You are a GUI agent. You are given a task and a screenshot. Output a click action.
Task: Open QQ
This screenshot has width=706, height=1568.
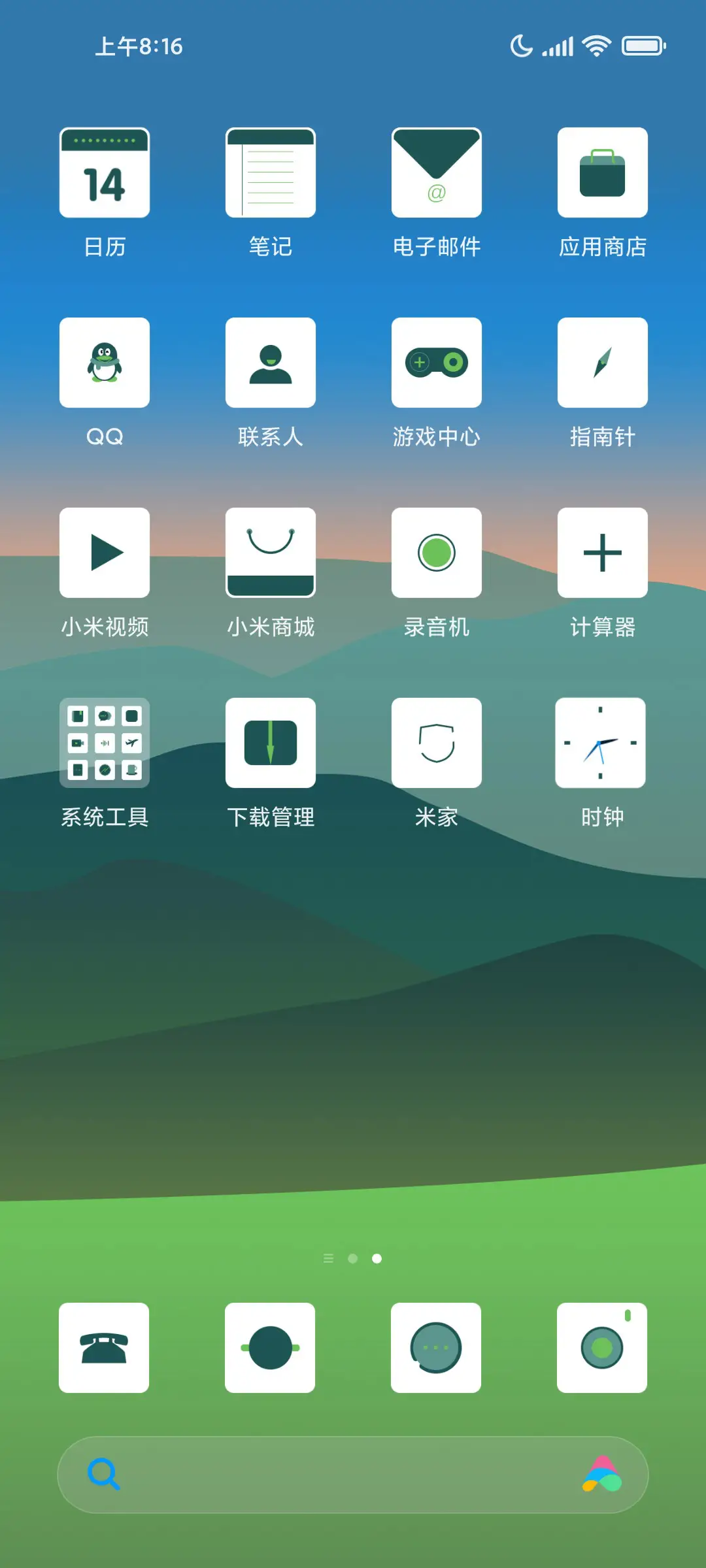point(105,363)
